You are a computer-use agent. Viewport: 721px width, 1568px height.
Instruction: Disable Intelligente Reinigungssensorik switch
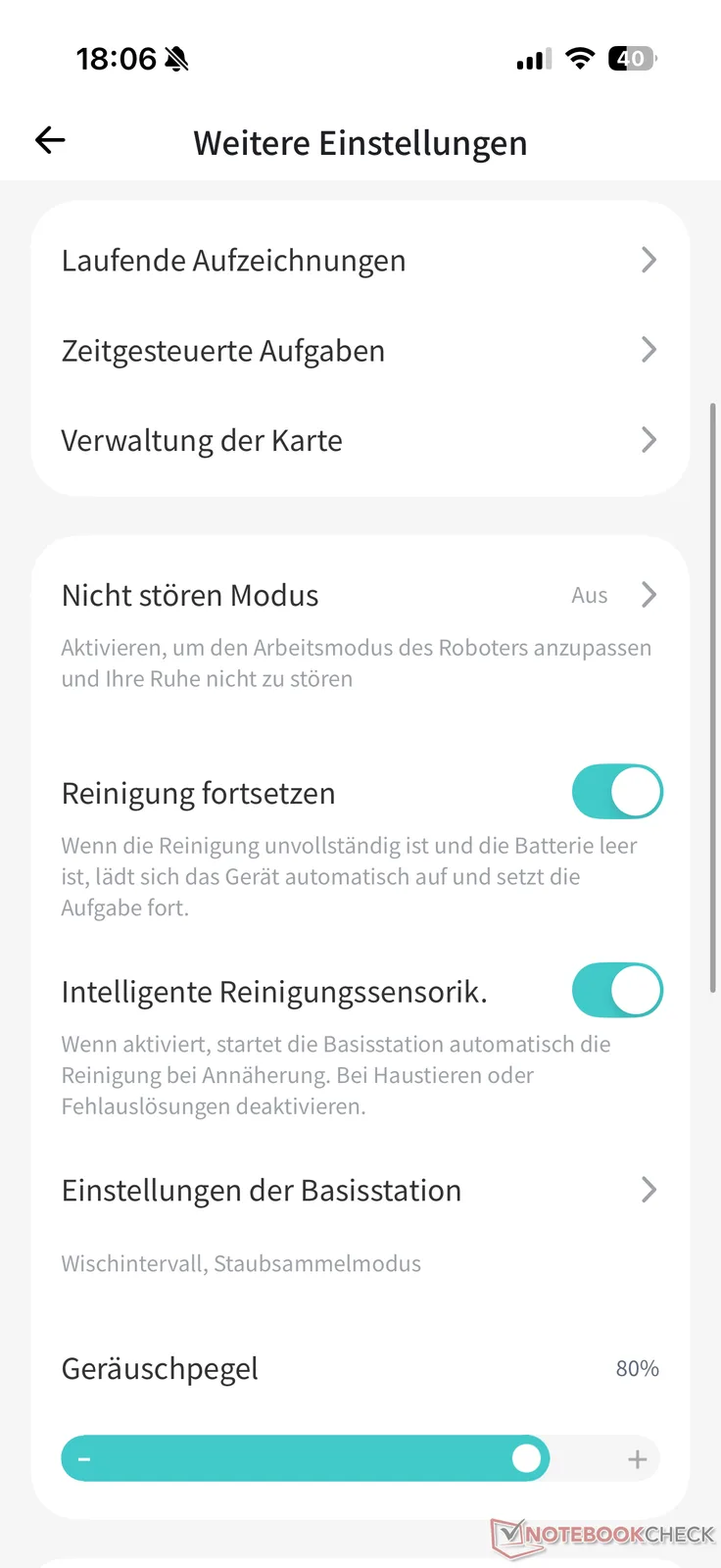coord(617,991)
